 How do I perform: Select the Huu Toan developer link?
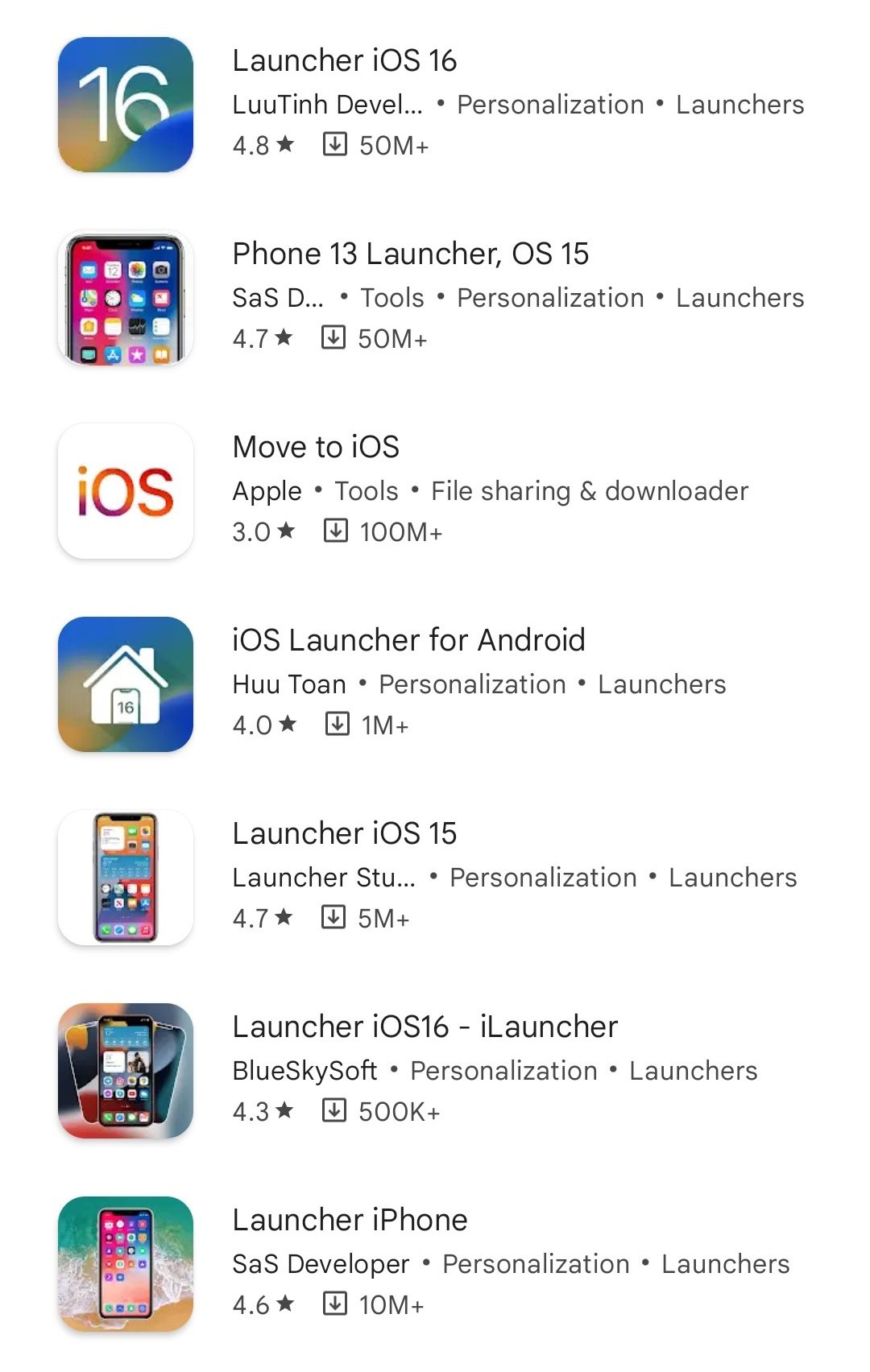(x=287, y=684)
